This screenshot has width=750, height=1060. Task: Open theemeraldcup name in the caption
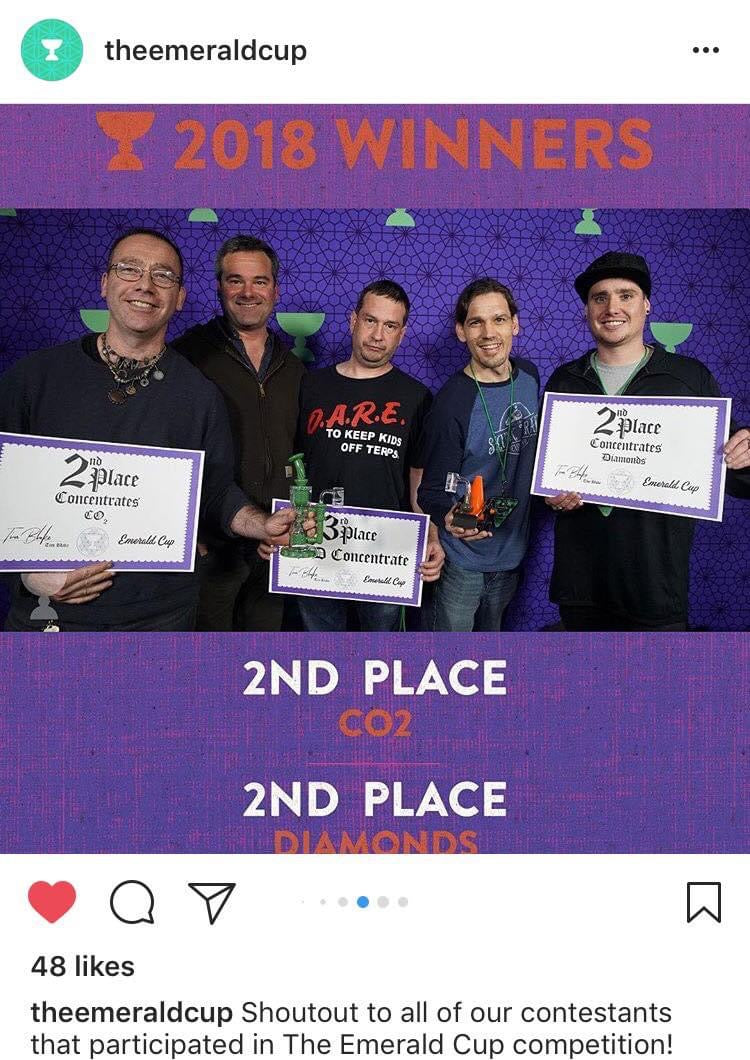pyautogui.click(x=131, y=1011)
